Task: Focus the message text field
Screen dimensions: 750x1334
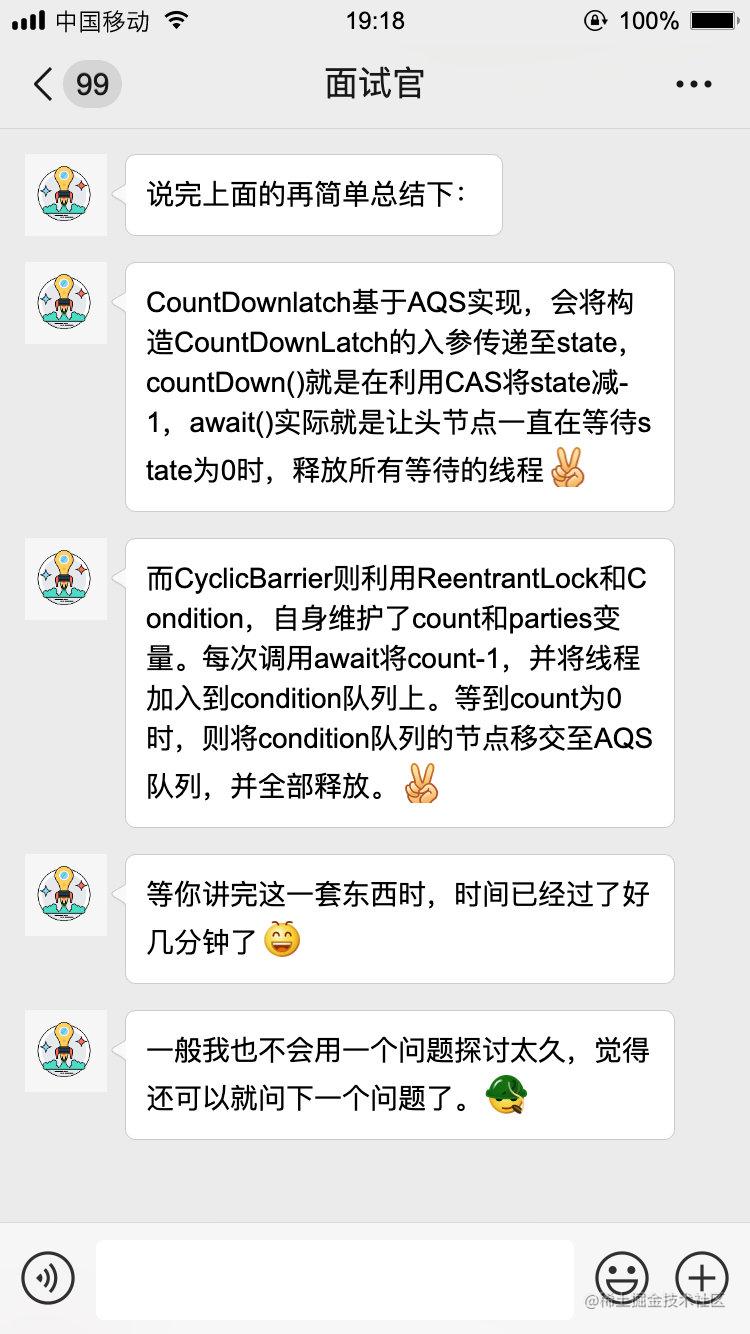Action: click(x=335, y=1279)
